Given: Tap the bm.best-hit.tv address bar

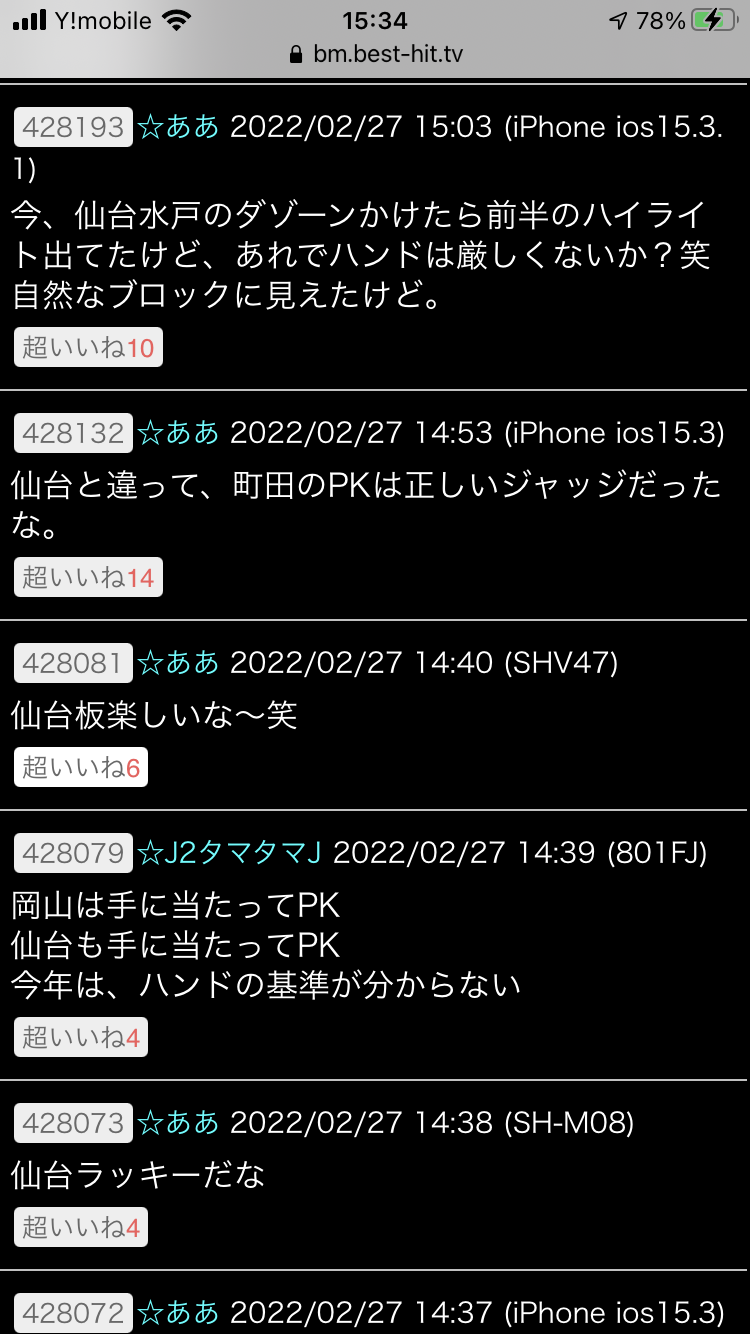Looking at the screenshot, I should point(375,54).
